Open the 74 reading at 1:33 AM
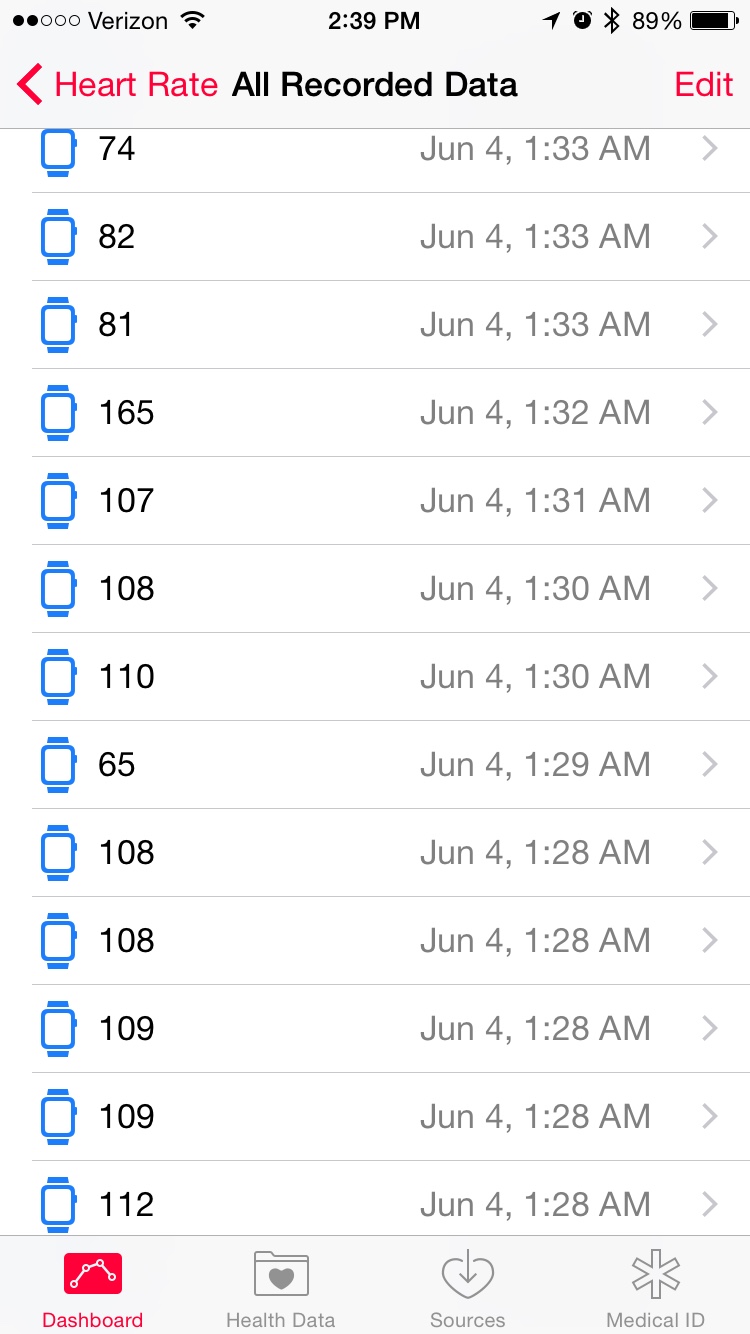The image size is (750, 1334). 390,150
